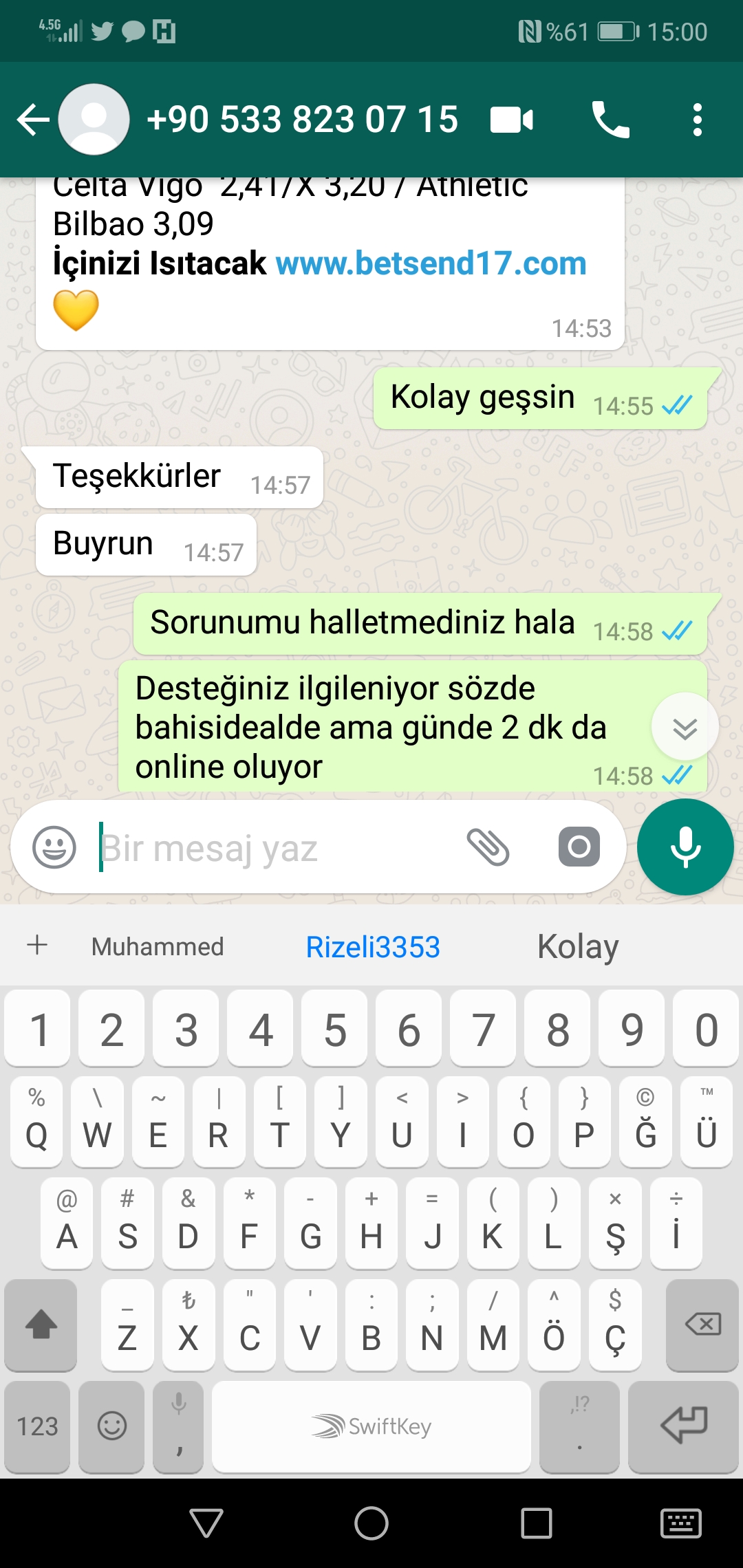Viewport: 743px width, 1568px height.
Task: Go back to the chat list
Action: (x=33, y=120)
